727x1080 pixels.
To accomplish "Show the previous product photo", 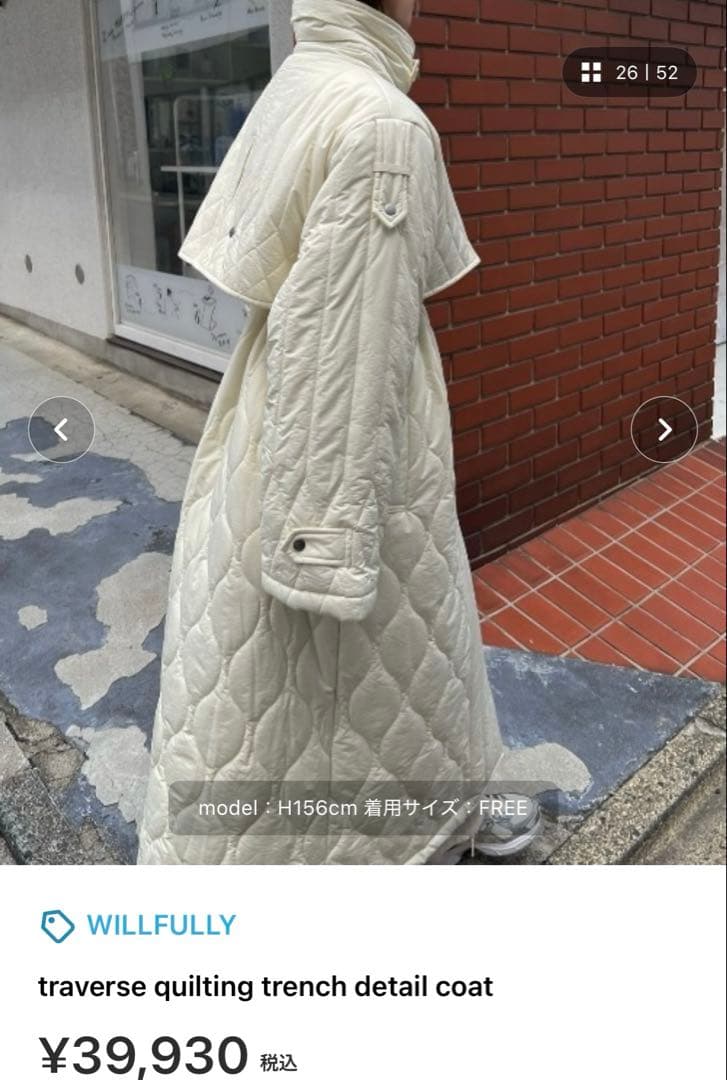I will pyautogui.click(x=61, y=430).
